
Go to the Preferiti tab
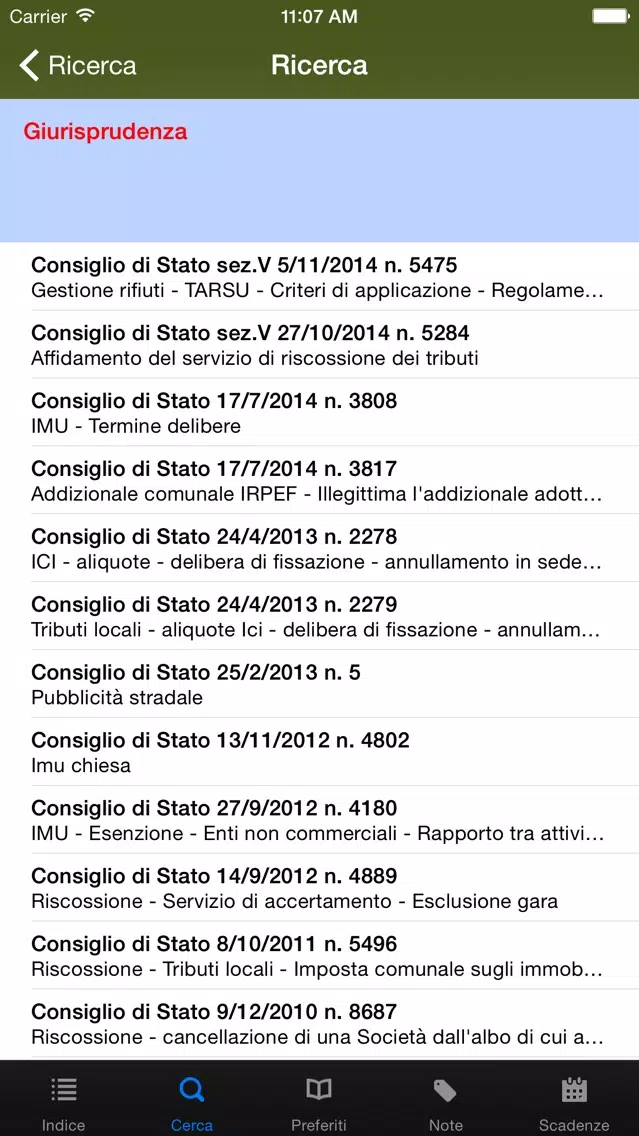[319, 1100]
